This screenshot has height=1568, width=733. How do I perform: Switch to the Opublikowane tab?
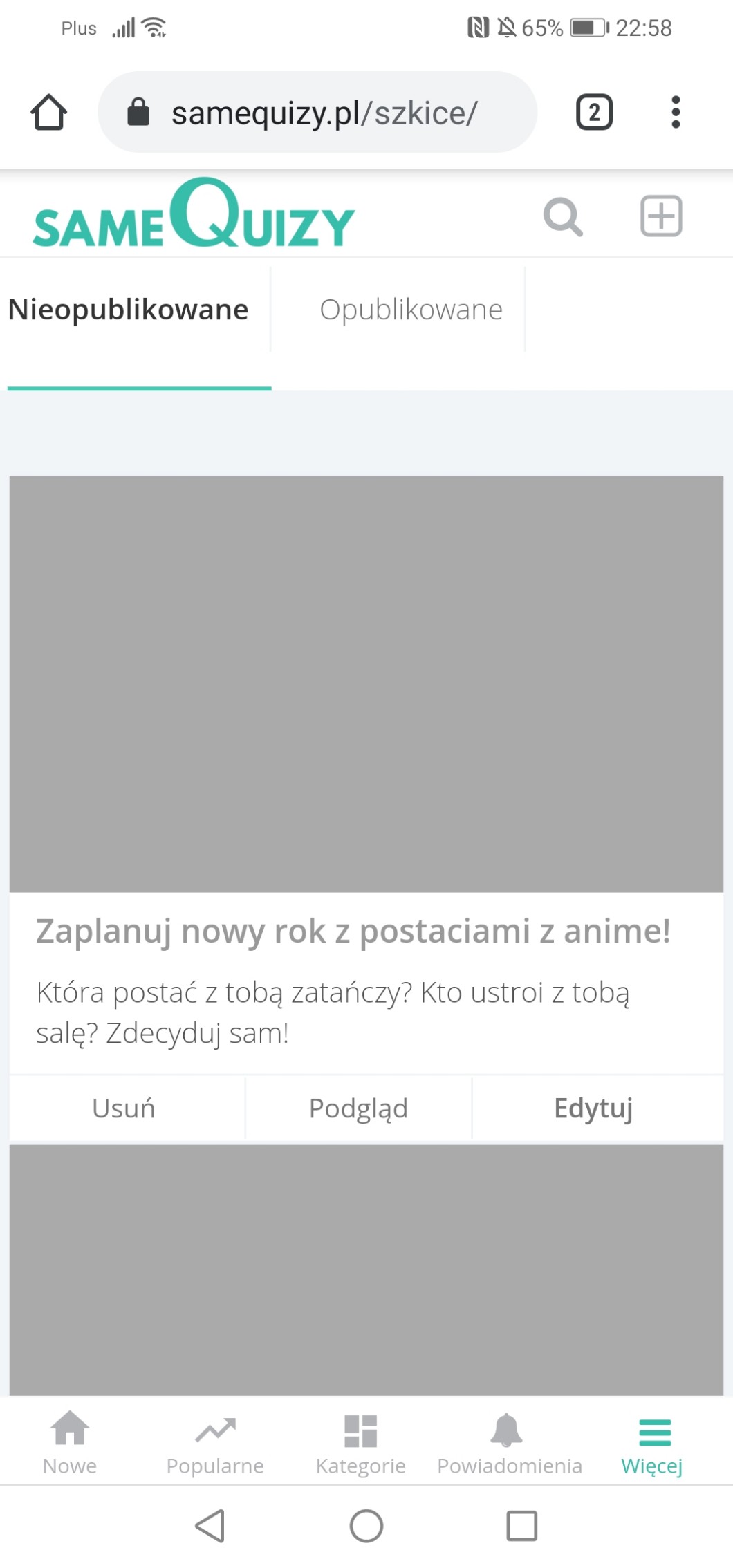[411, 310]
